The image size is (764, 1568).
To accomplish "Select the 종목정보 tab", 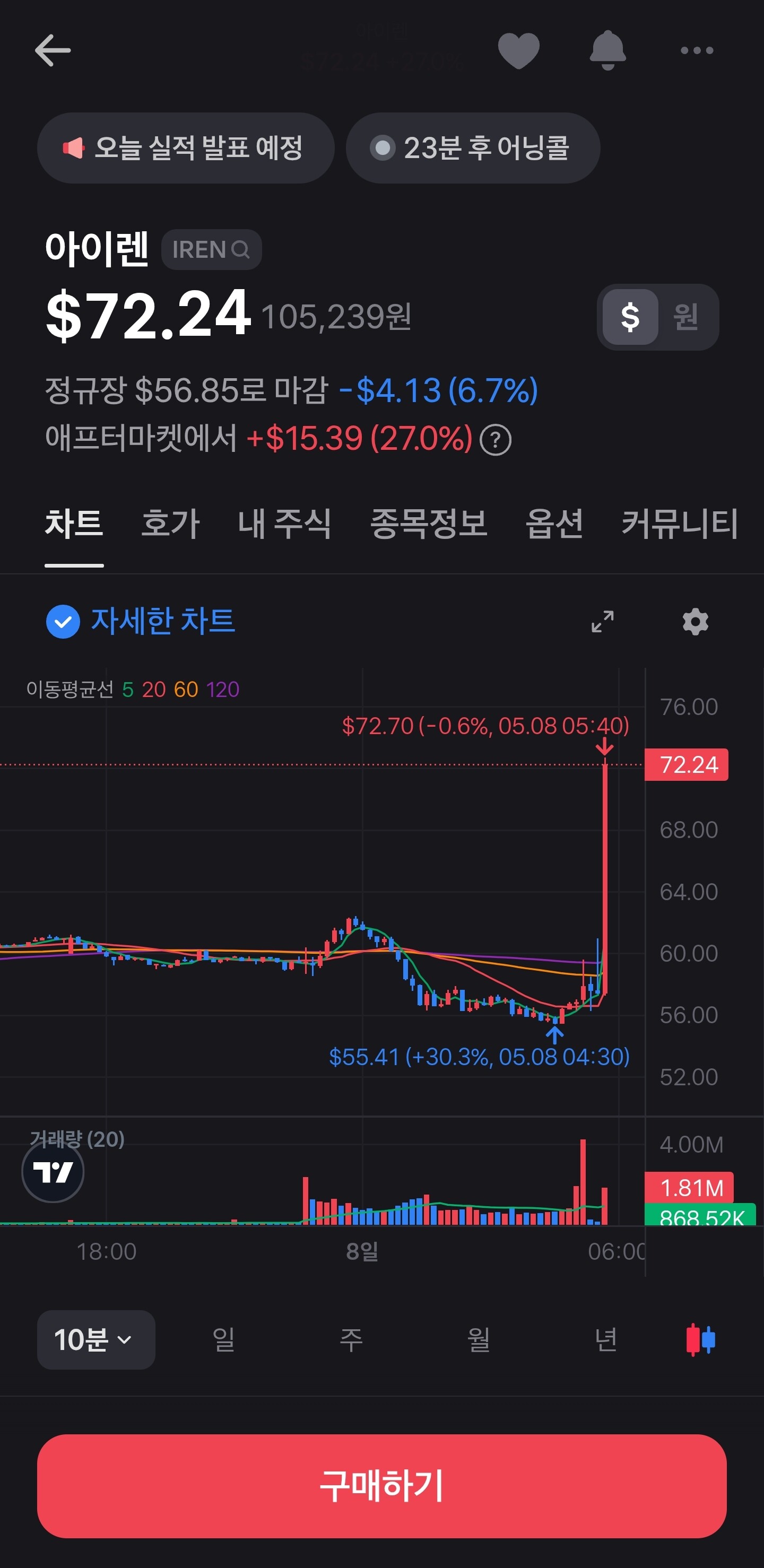I will [x=429, y=524].
